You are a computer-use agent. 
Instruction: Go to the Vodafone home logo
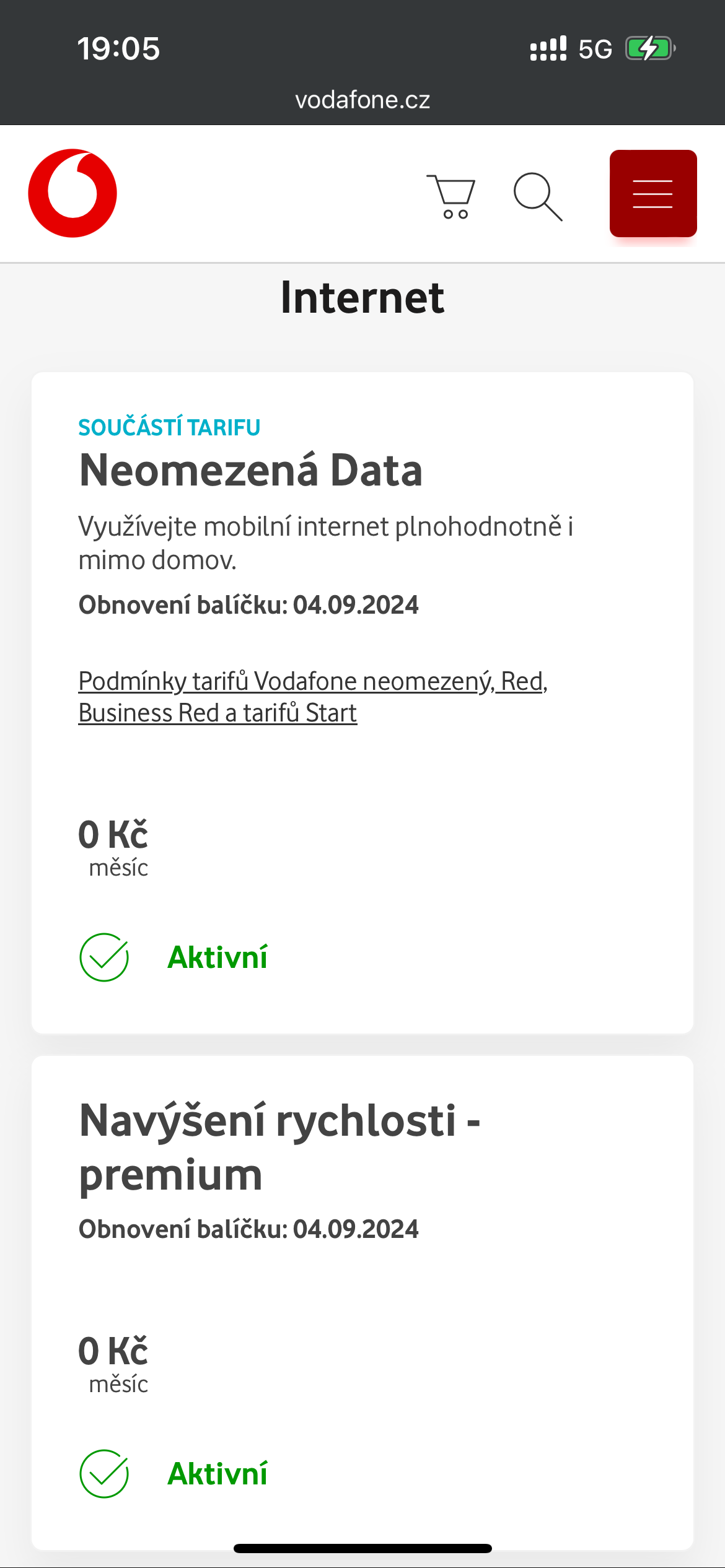(x=72, y=193)
